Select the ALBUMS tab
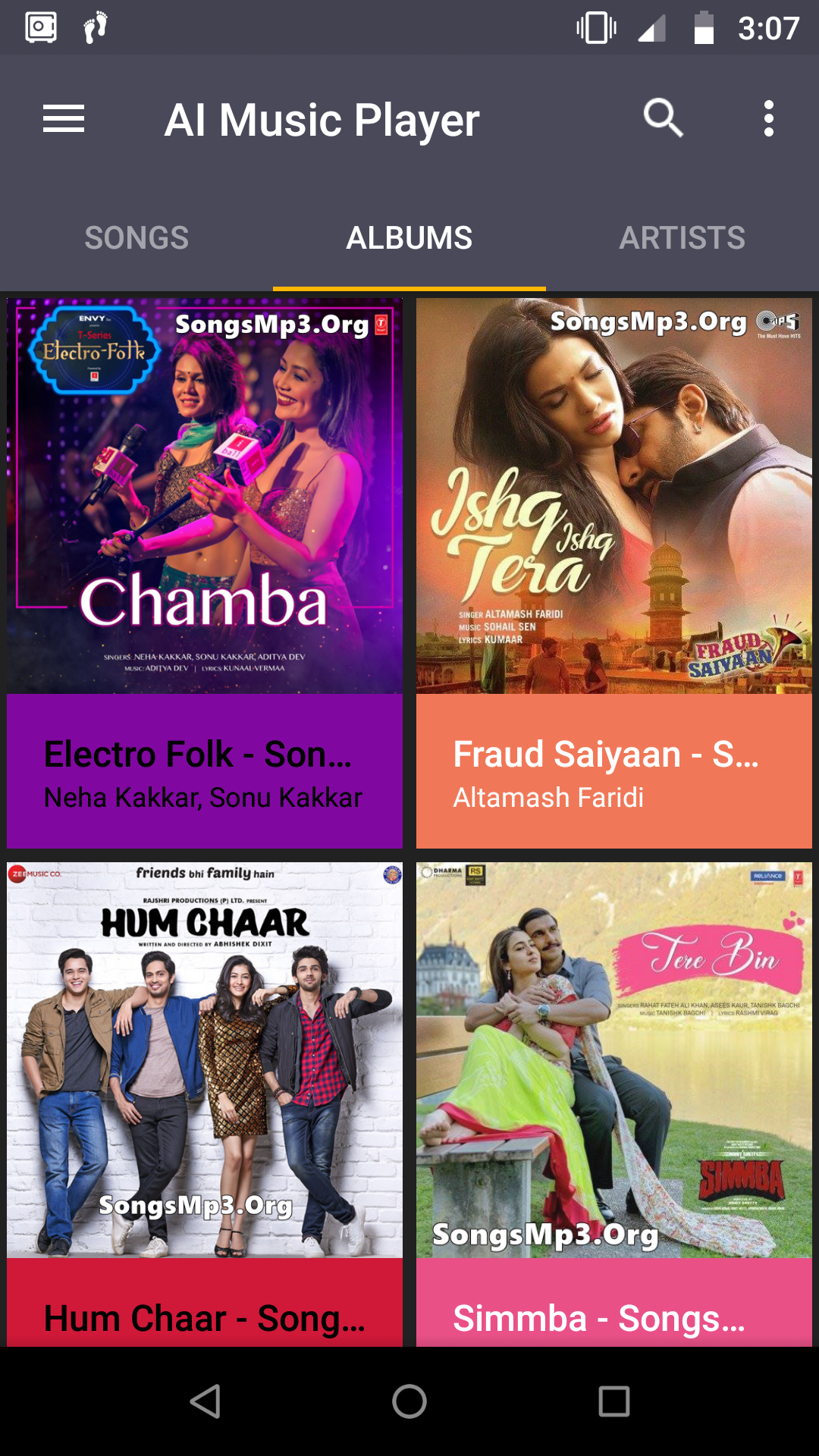This screenshot has height=1456, width=819. point(409,237)
